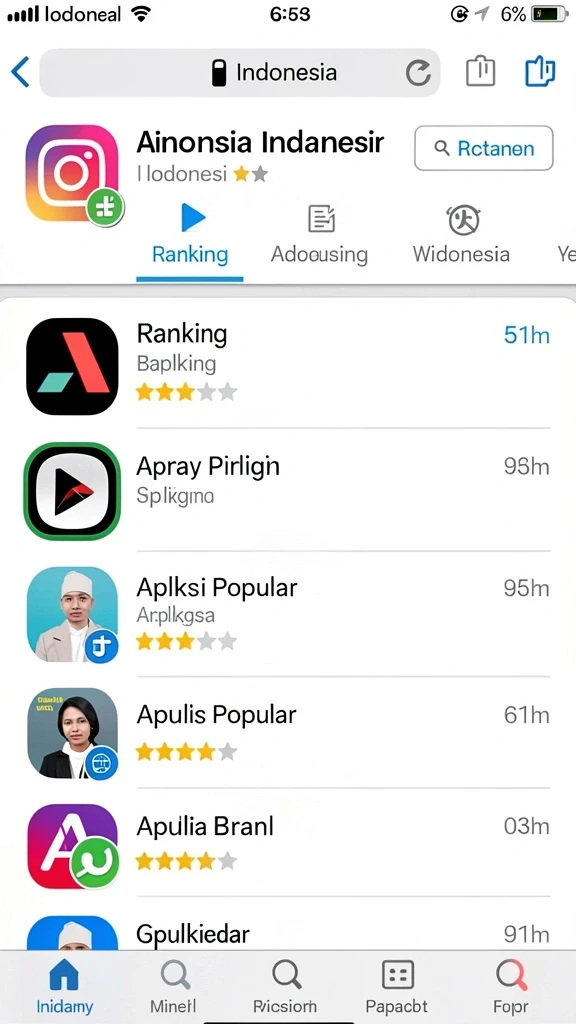Image resolution: width=576 pixels, height=1024 pixels.
Task: Switch to the Mineil bottom tab
Action: coord(174,986)
